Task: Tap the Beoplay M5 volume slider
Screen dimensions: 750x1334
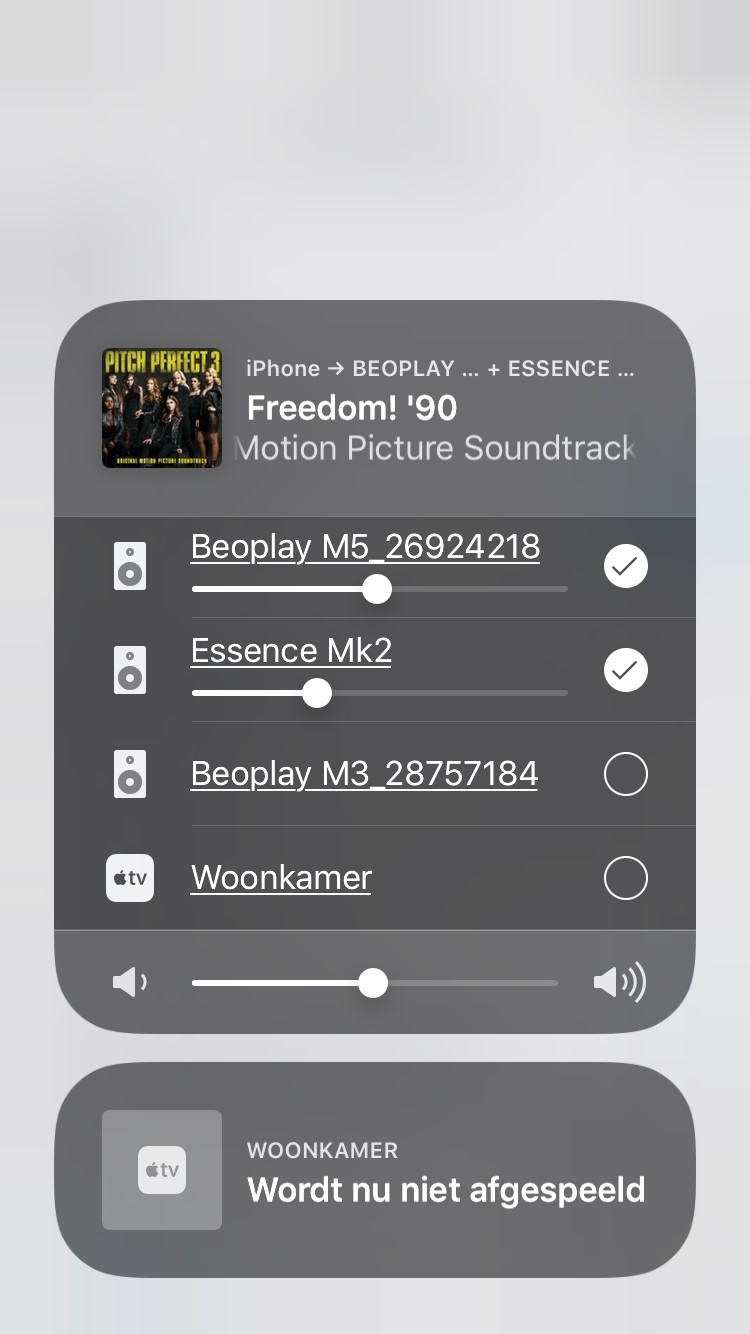Action: tap(377, 589)
